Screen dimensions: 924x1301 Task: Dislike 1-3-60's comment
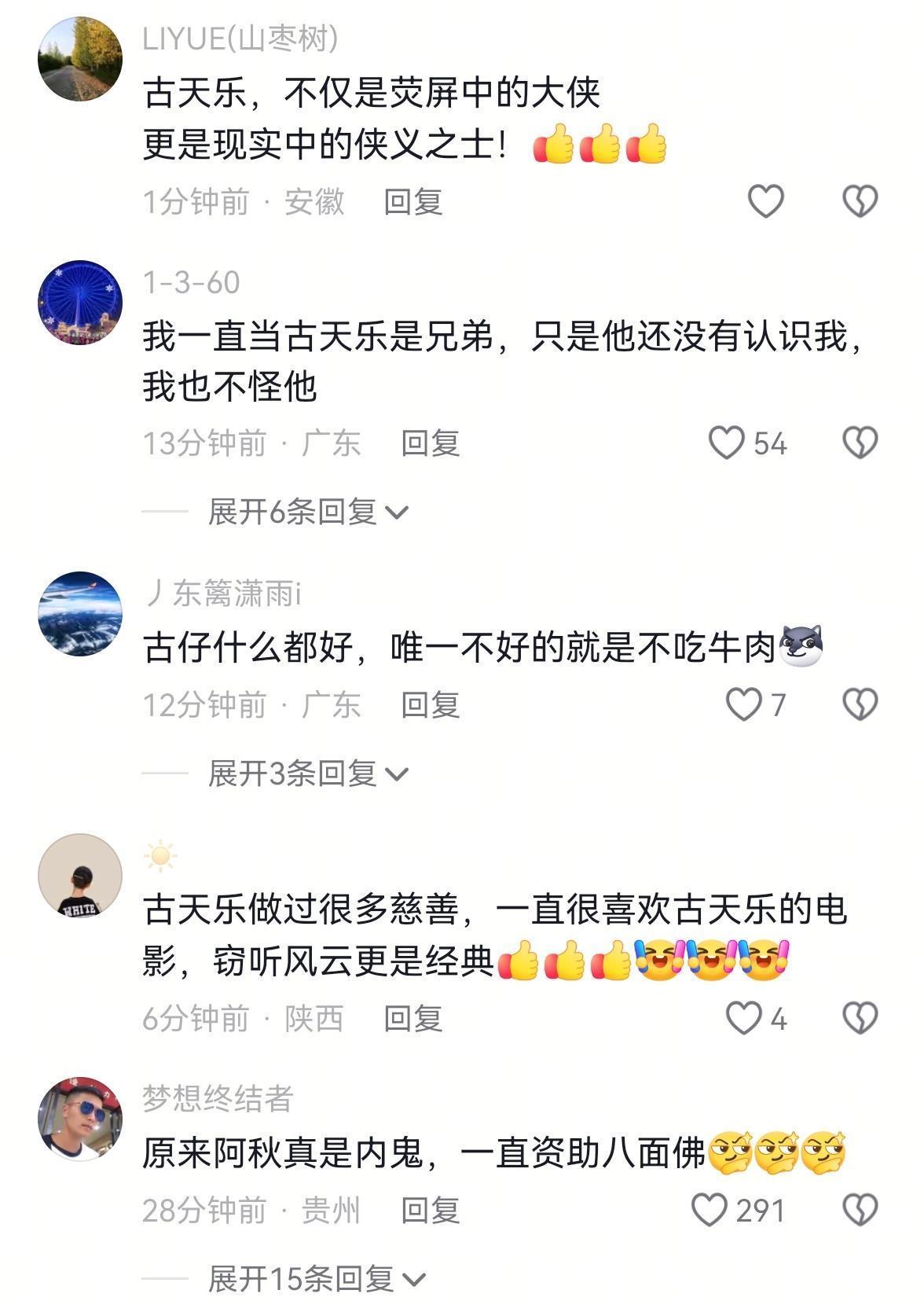[860, 443]
